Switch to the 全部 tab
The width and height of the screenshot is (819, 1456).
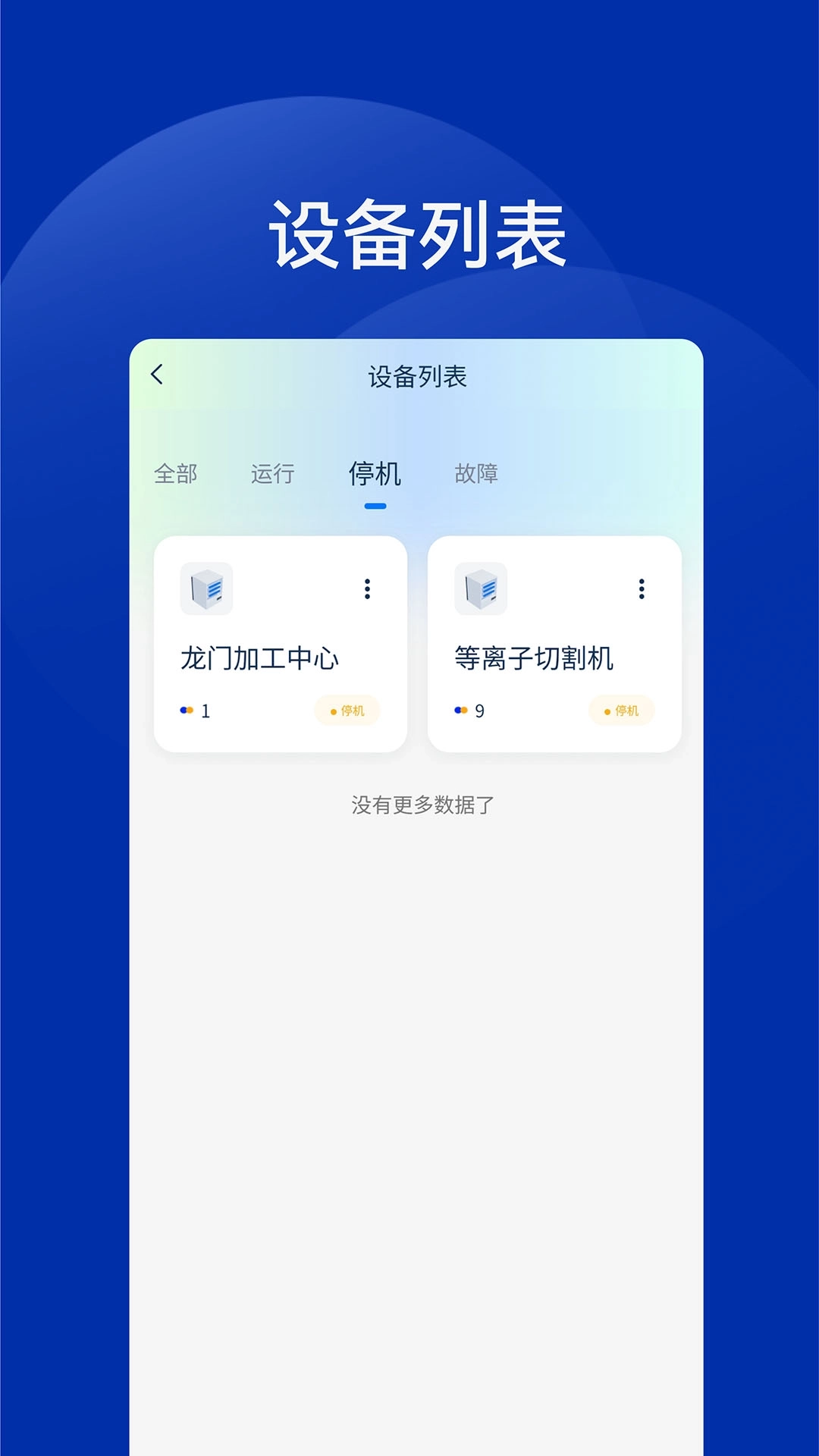(176, 475)
